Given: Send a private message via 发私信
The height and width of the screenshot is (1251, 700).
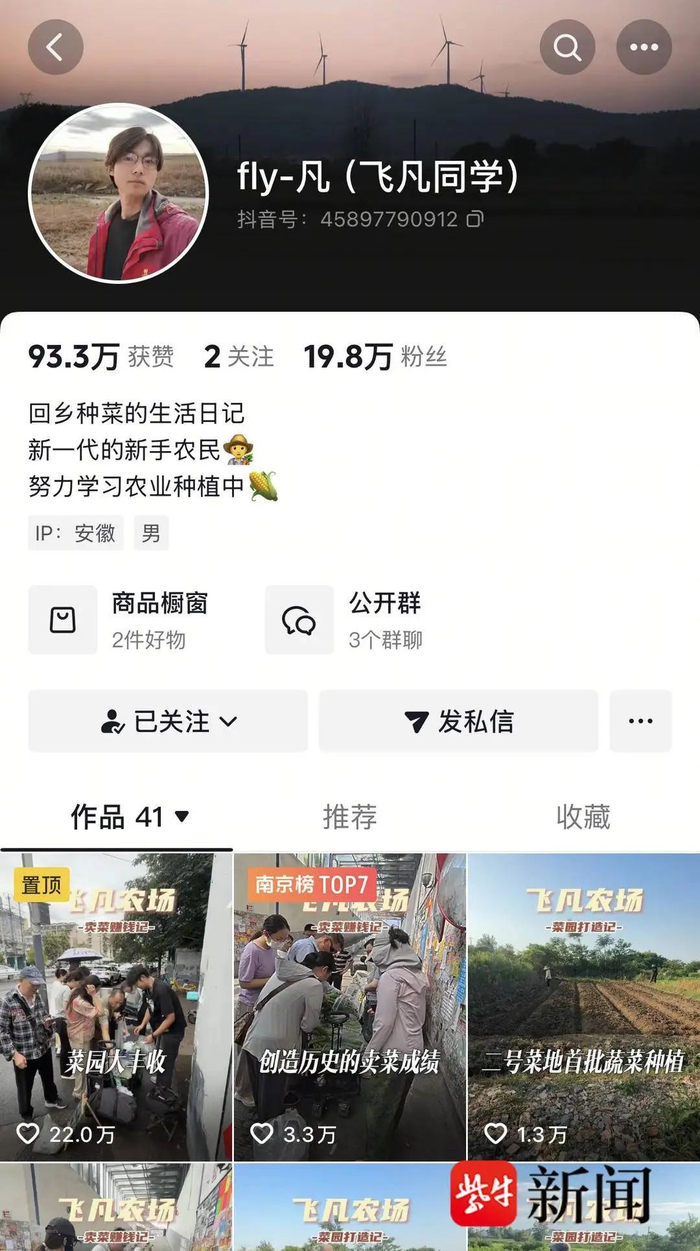Looking at the screenshot, I should point(458,721).
